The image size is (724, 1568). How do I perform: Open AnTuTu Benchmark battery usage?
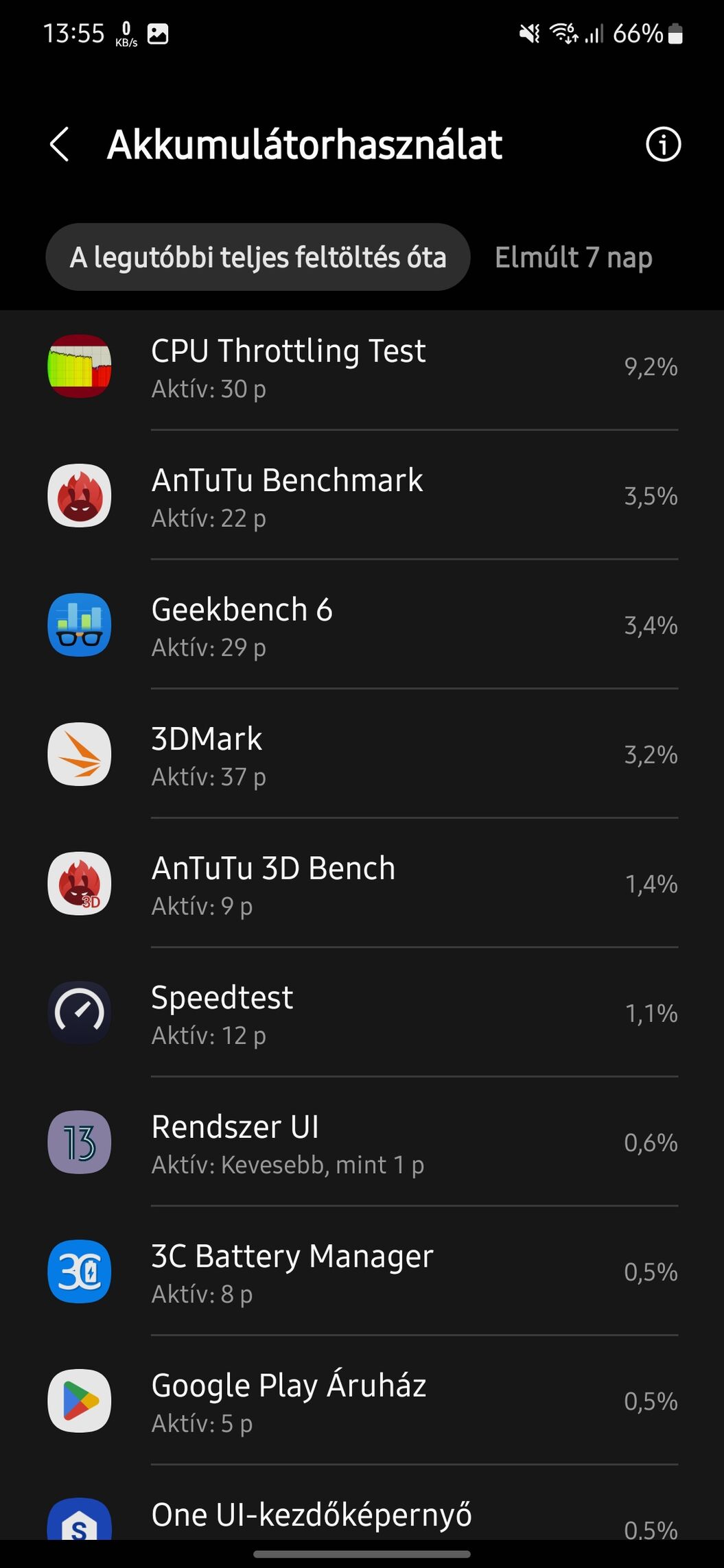point(362,496)
